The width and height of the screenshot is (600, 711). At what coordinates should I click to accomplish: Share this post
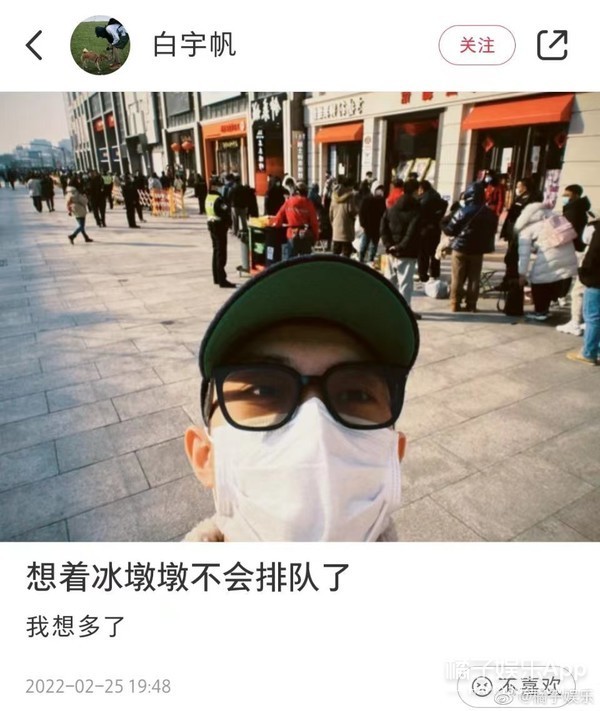(552, 45)
